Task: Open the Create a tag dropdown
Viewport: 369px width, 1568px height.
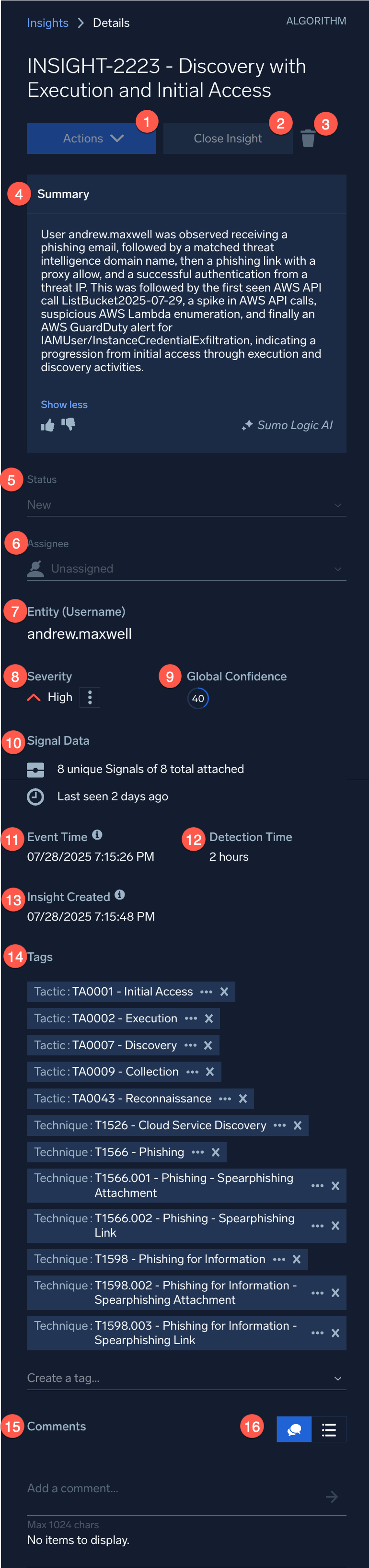Action: 186,1378
